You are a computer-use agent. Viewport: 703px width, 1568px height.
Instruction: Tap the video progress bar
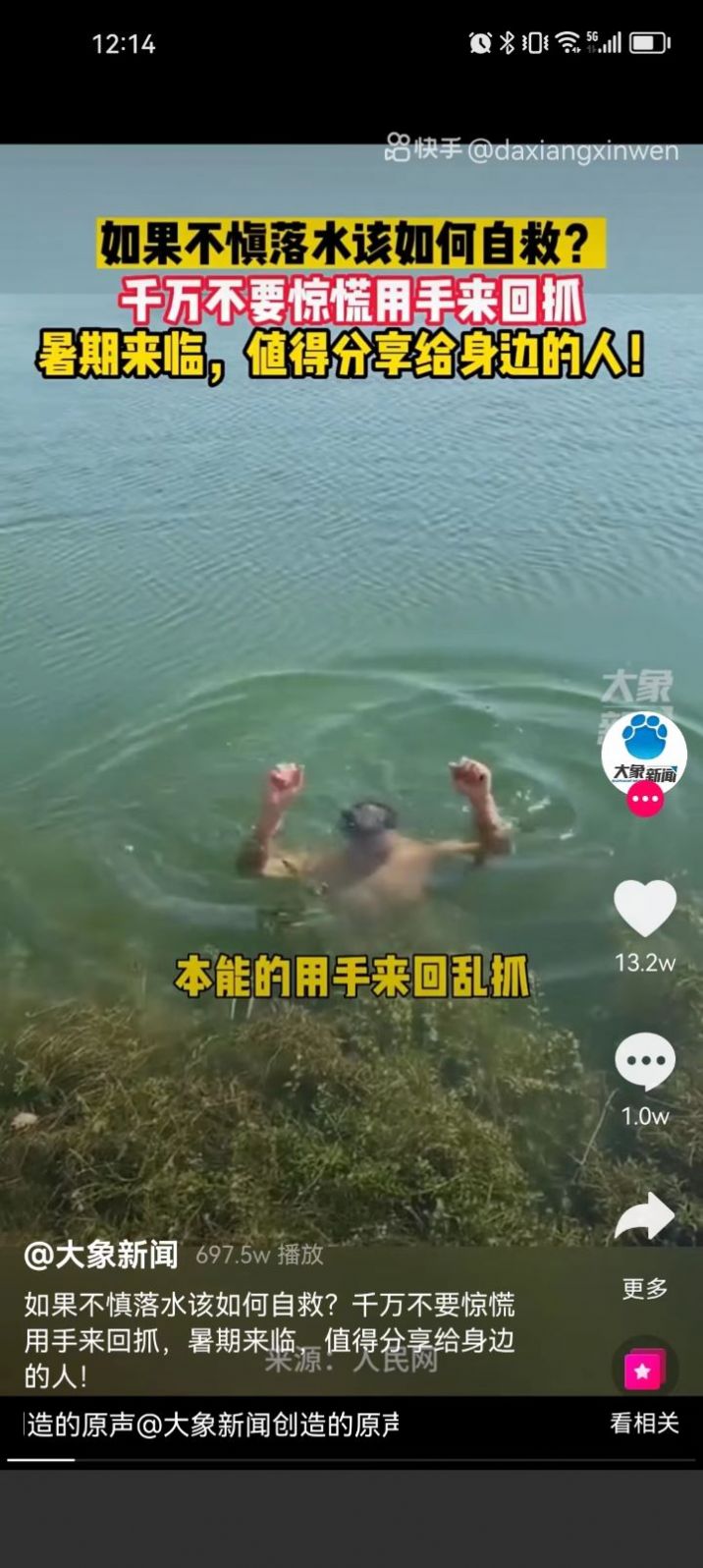tap(351, 1460)
